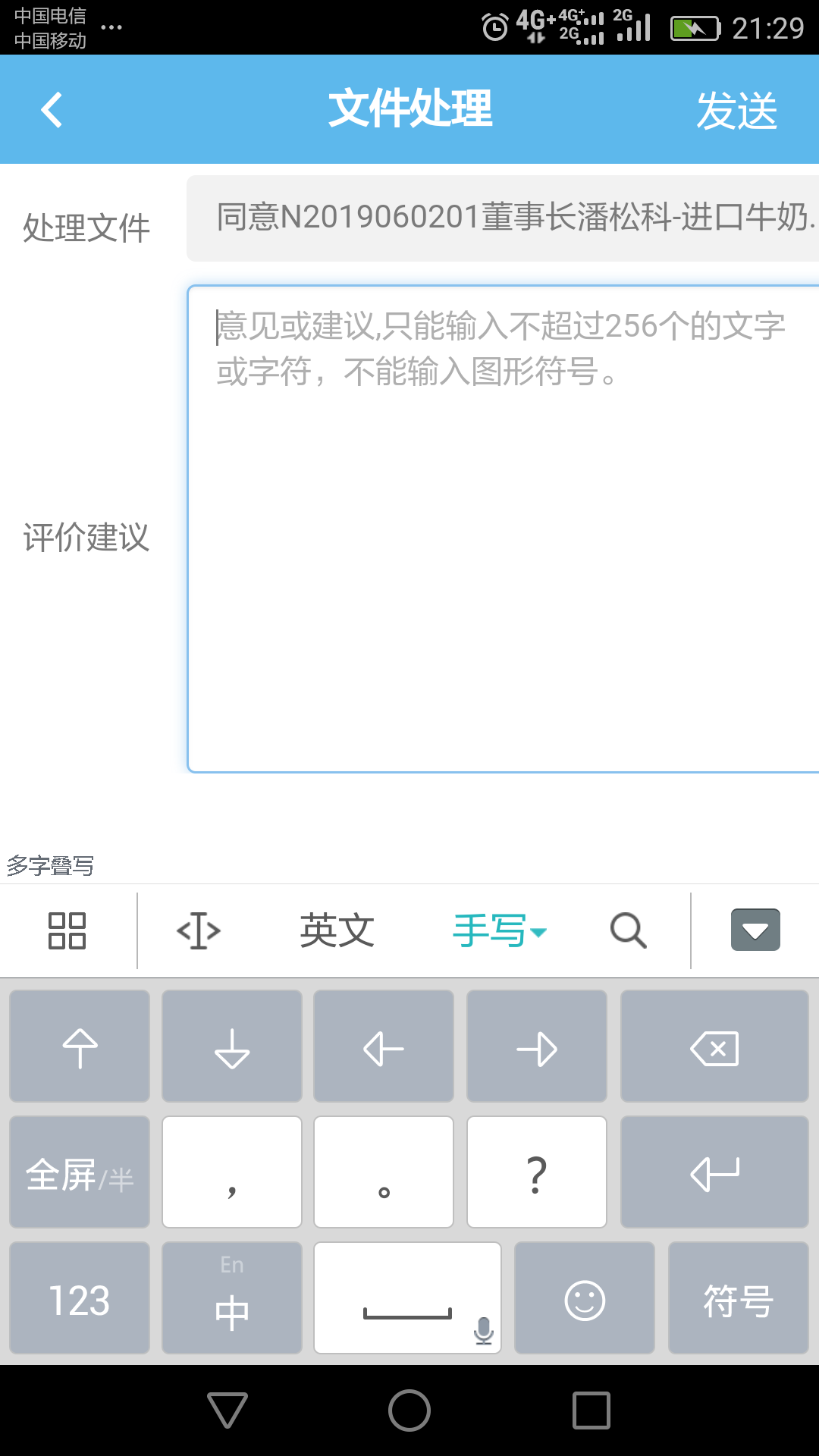Go back from 文件处理 screen
This screenshot has width=819, height=1456.
52,110
